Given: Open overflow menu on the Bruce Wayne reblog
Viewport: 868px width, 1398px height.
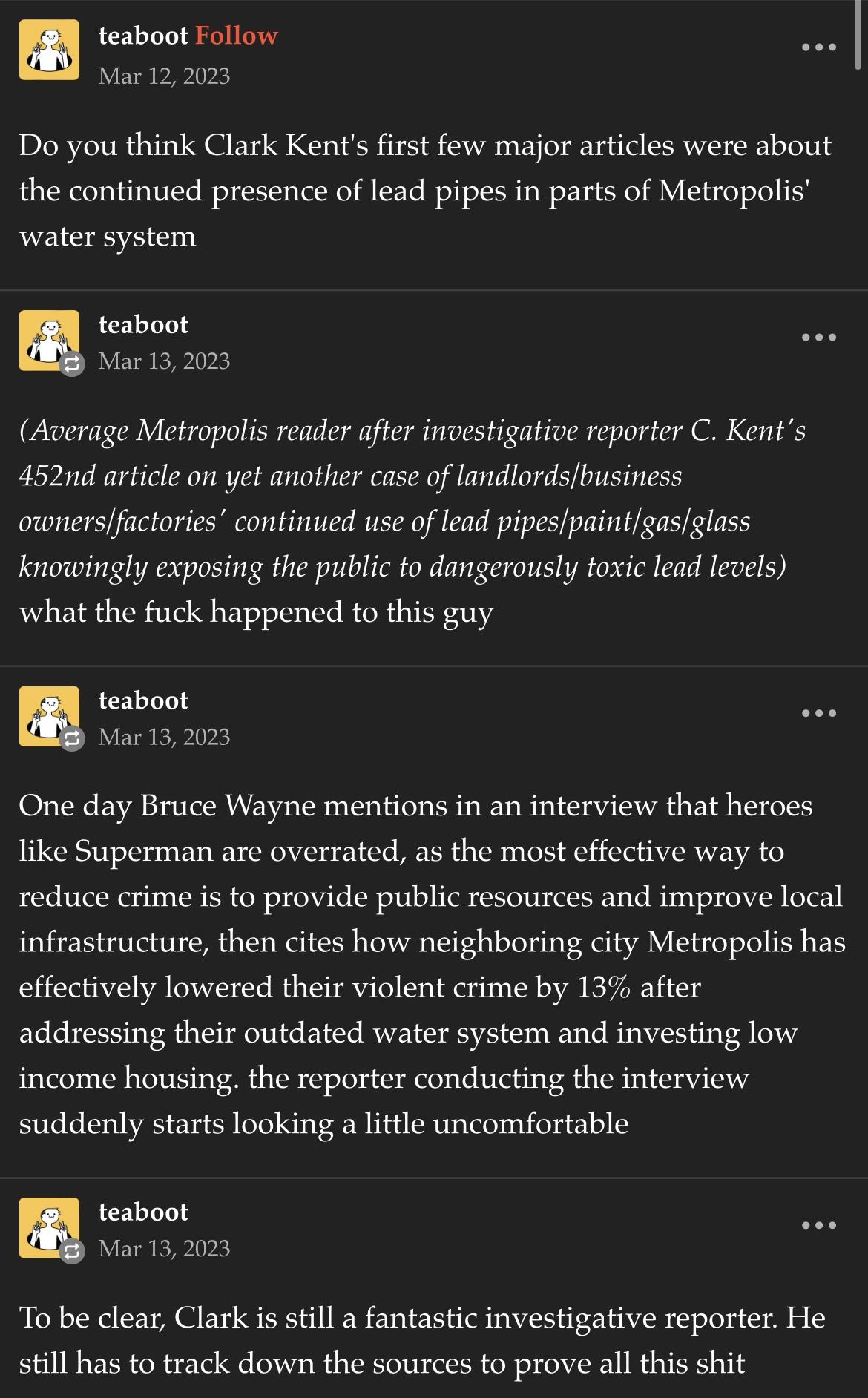Looking at the screenshot, I should [819, 713].
